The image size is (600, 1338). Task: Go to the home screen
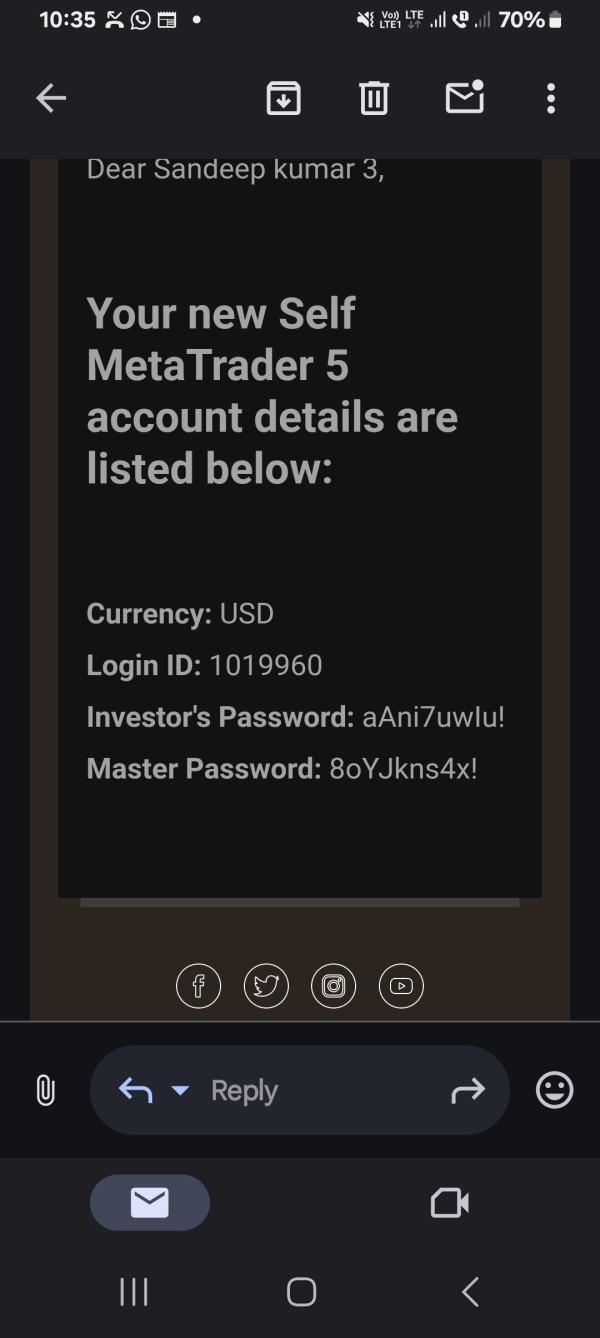pos(301,1292)
